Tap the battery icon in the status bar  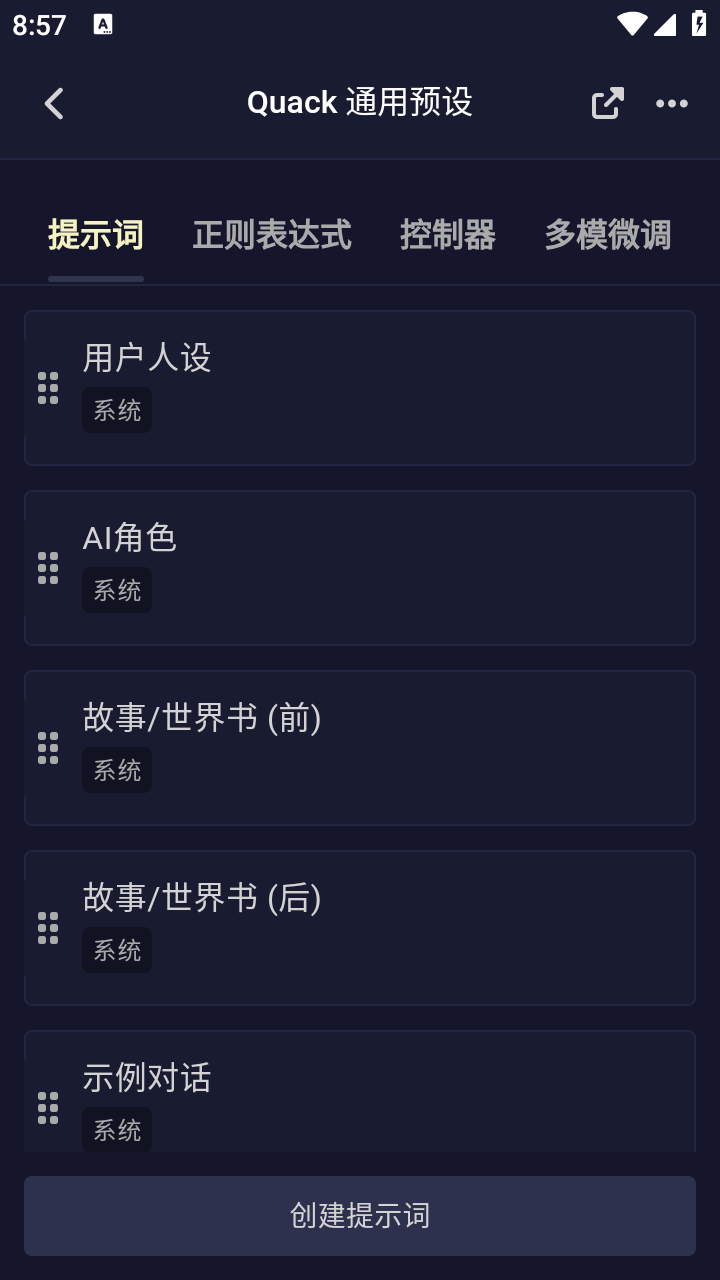pos(697,25)
